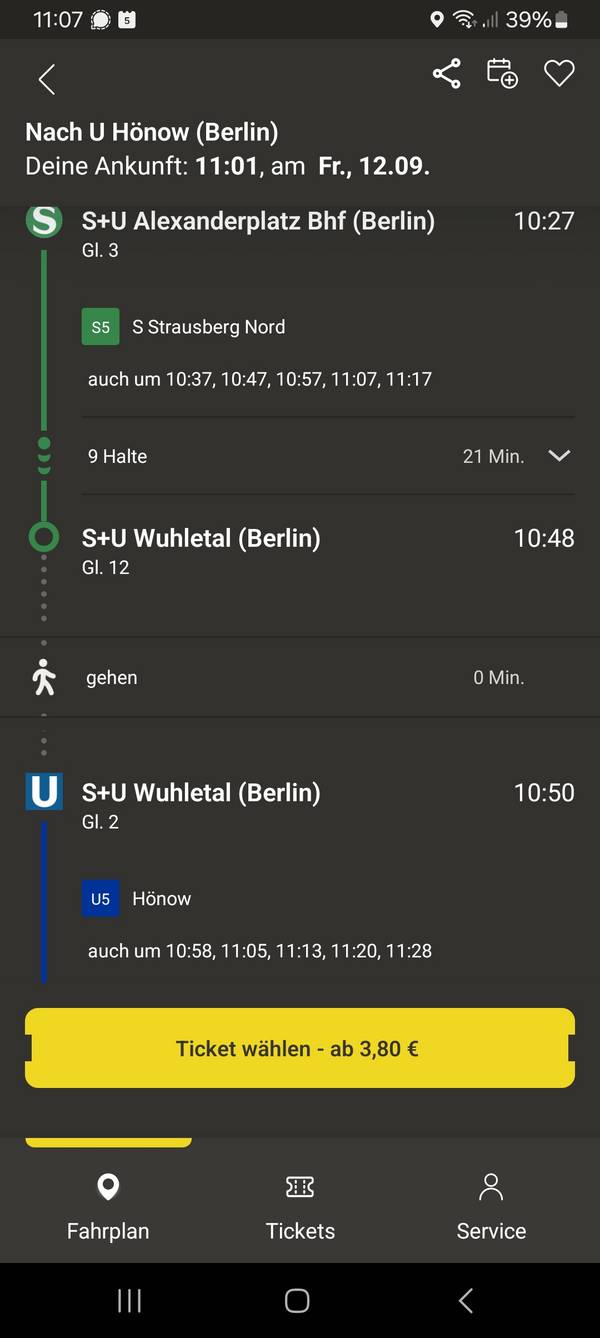This screenshot has height=1338, width=600.
Task: Tap the system home button
Action: (x=297, y=1300)
